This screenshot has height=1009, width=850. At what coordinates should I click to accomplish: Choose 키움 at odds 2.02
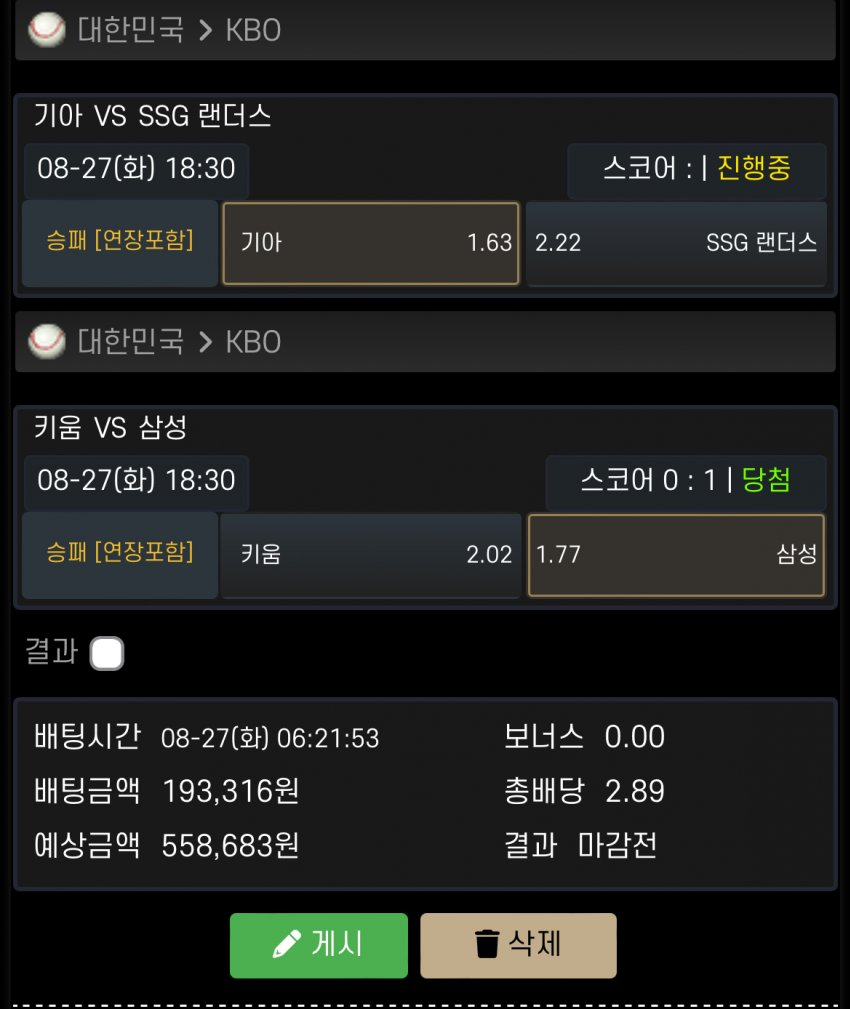coord(370,555)
